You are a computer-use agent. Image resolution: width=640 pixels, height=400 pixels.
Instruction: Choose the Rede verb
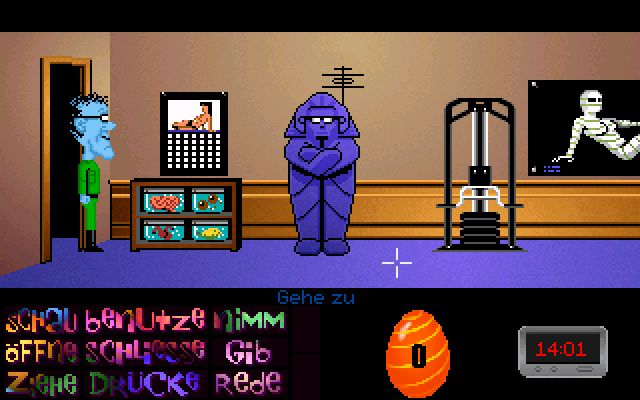click(249, 382)
